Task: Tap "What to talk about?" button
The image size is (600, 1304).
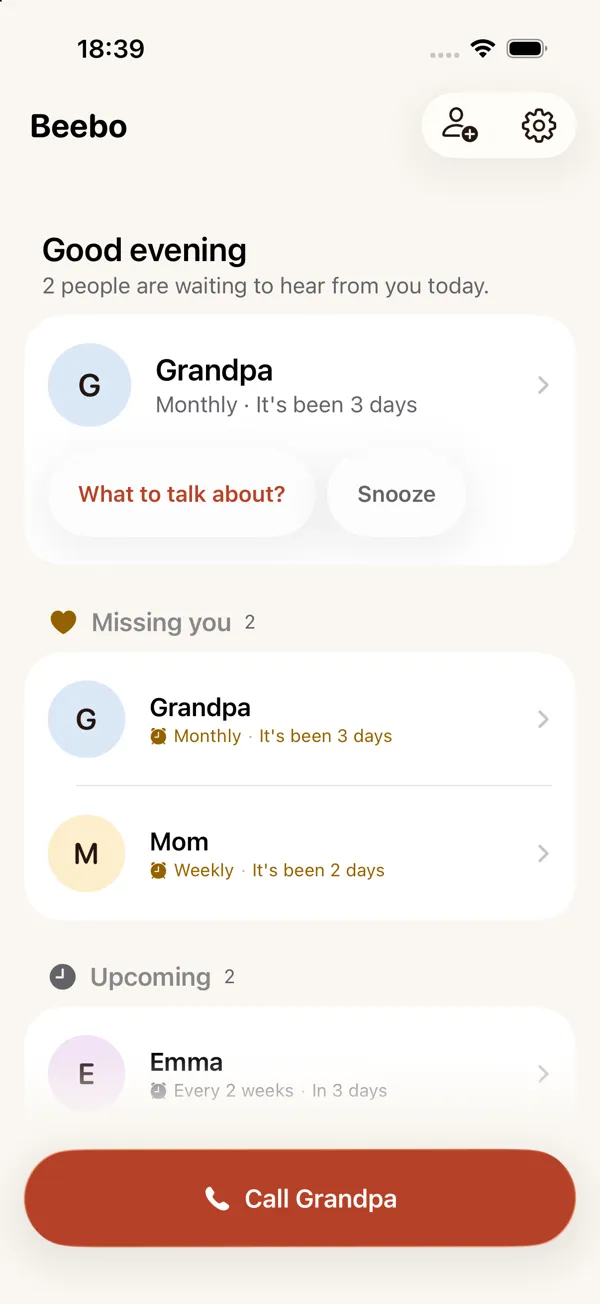Action: pyautogui.click(x=182, y=494)
